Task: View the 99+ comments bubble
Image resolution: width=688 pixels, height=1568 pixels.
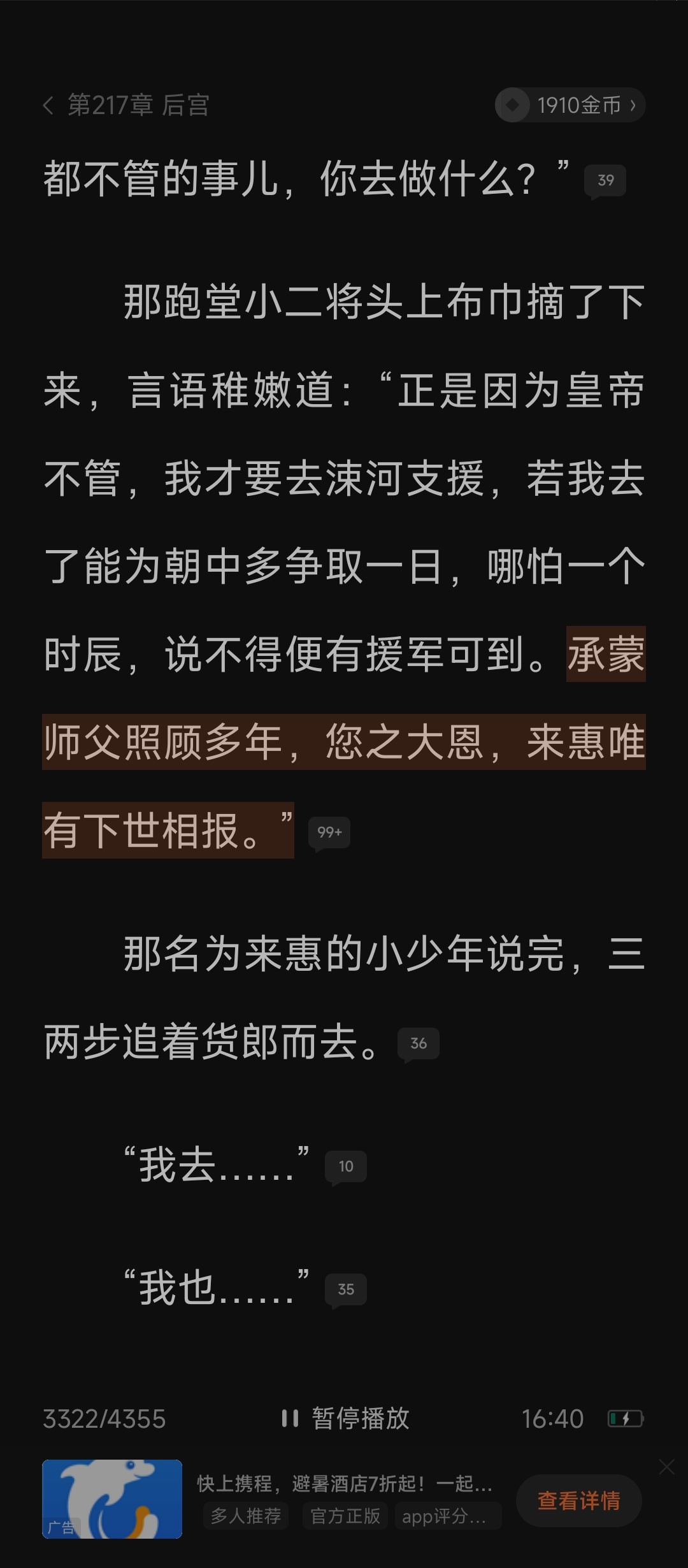Action: click(329, 833)
